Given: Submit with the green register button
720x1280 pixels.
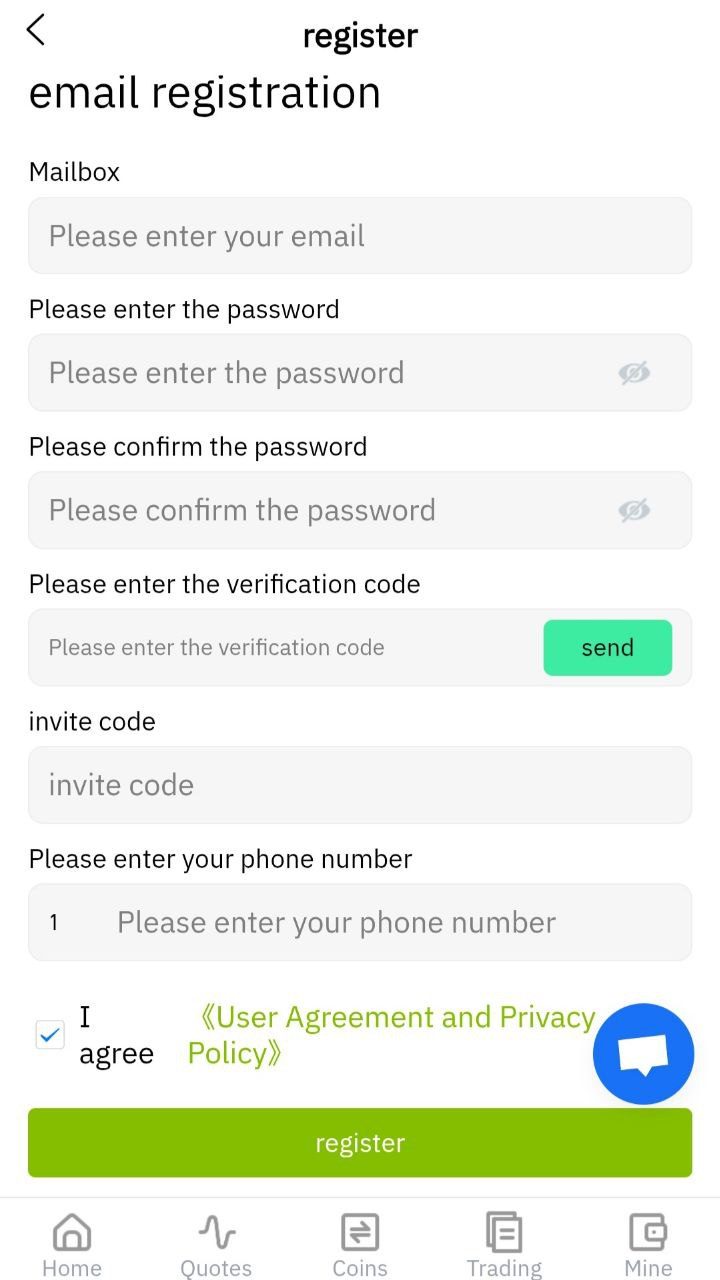Looking at the screenshot, I should click(359, 1142).
